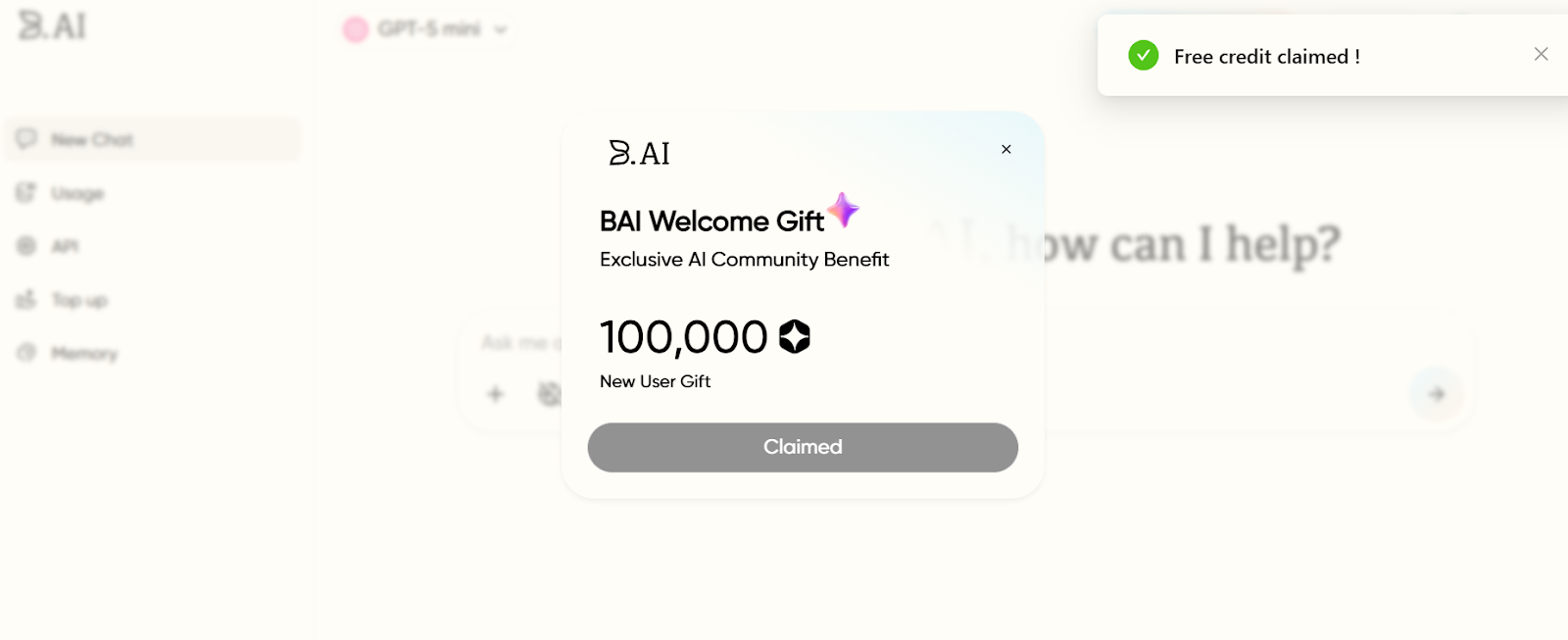
Task: Tap the Claimed button
Action: 803,447
